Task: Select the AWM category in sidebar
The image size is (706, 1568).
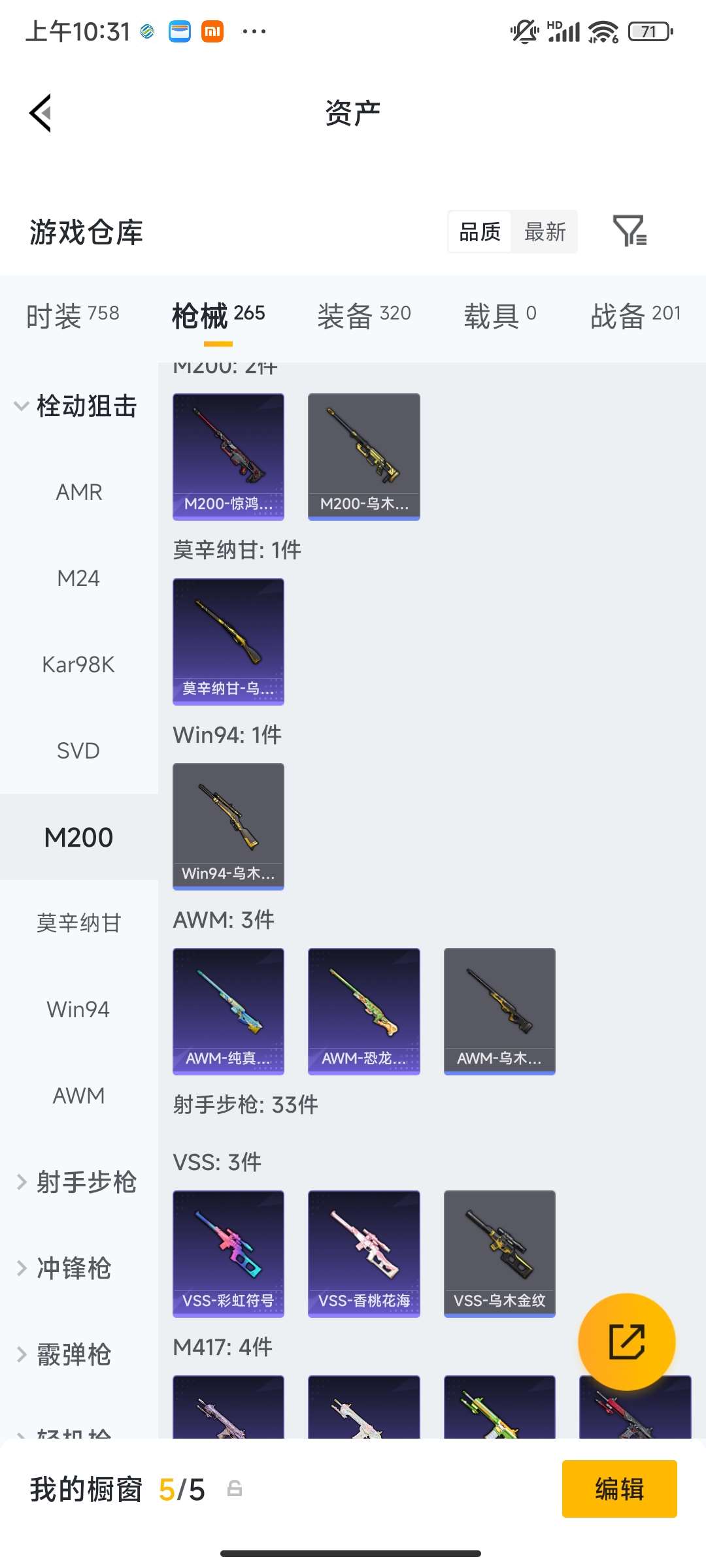Action: coord(78,1096)
